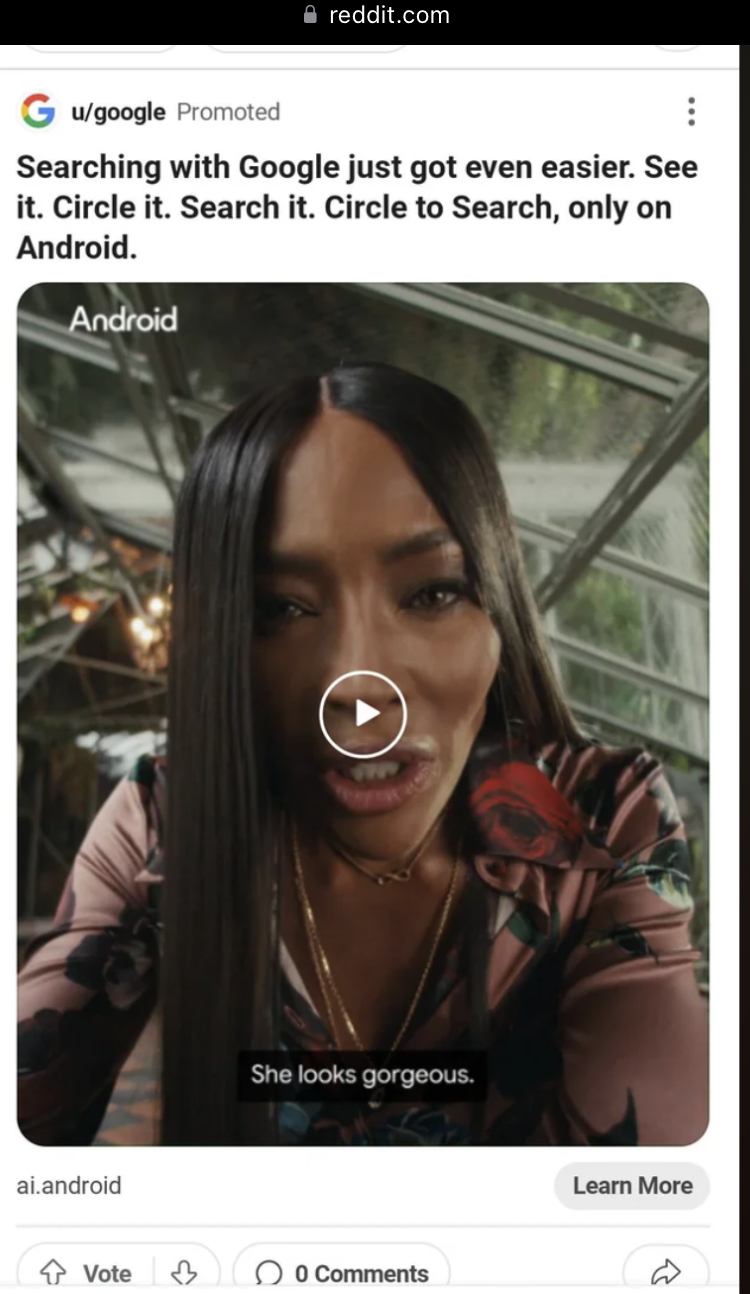
Task: Share the promoted post
Action: tap(665, 1272)
